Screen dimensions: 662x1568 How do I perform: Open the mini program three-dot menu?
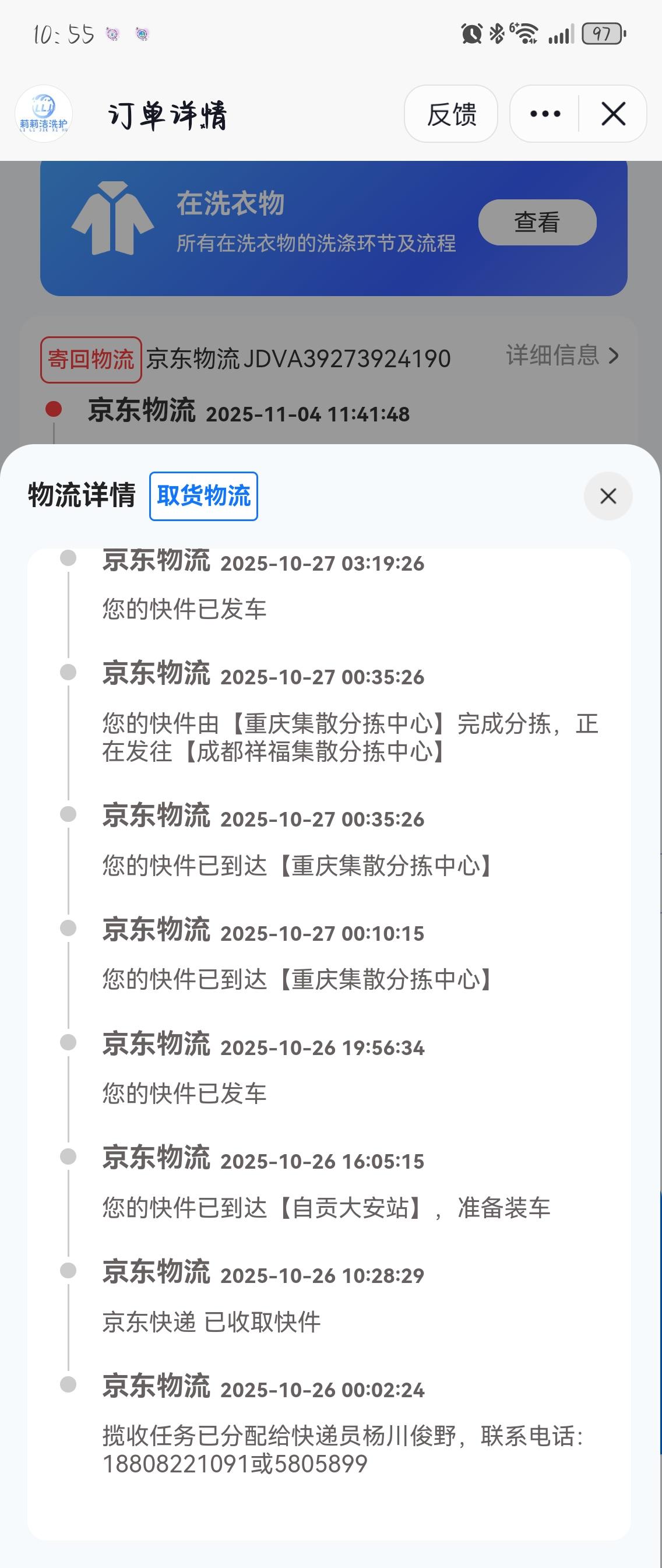[x=545, y=114]
